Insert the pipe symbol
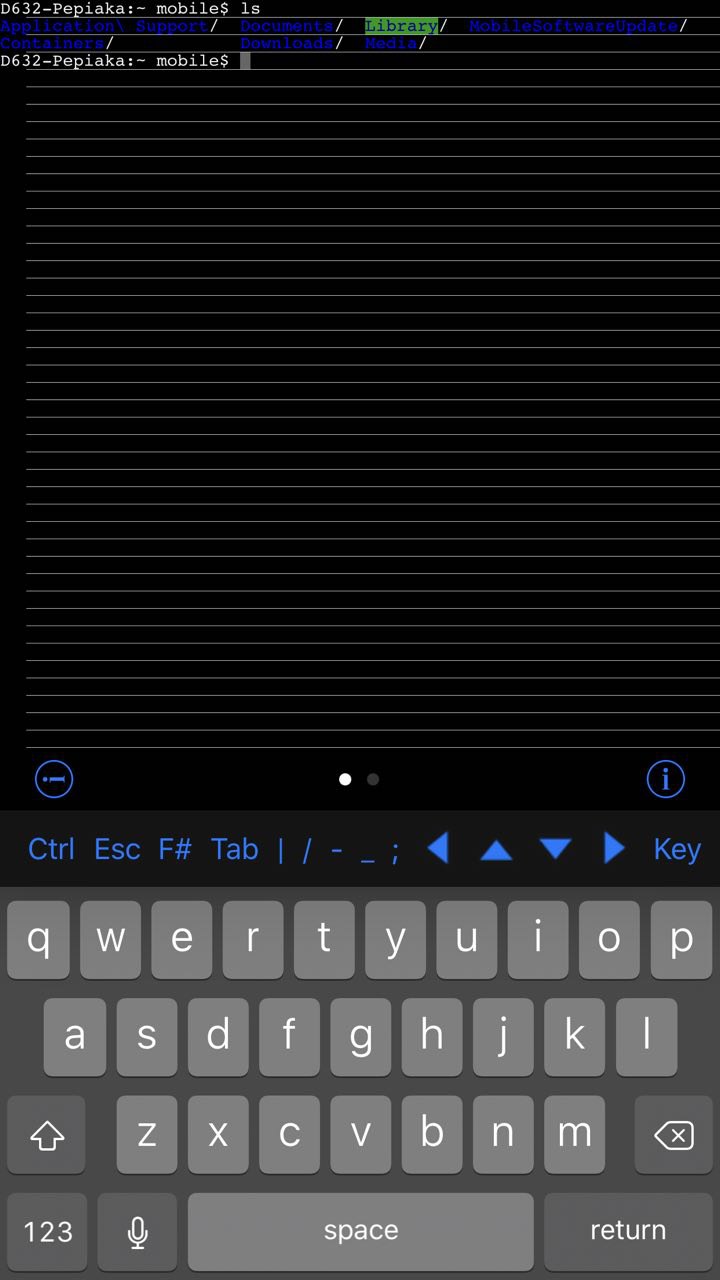 [281, 850]
